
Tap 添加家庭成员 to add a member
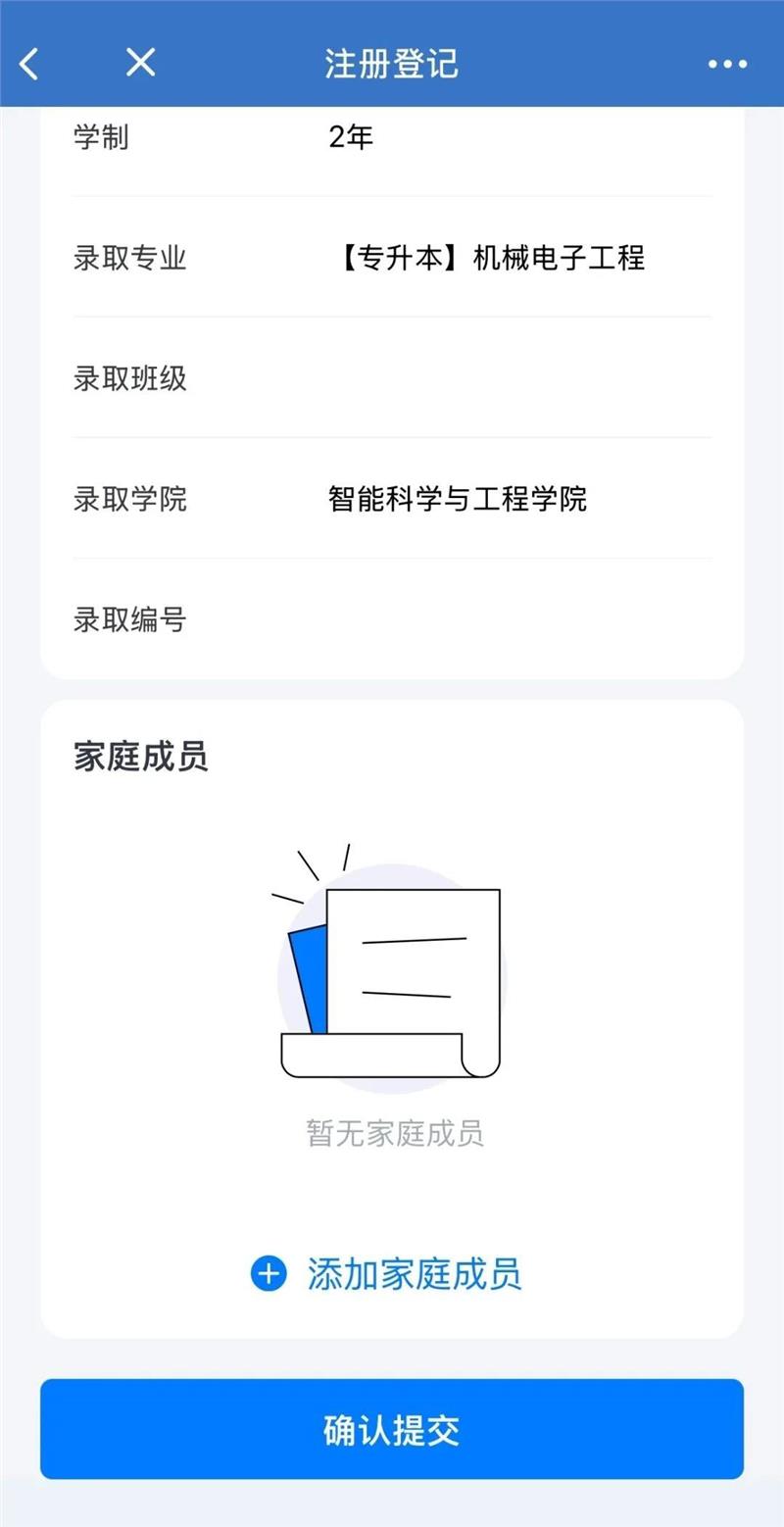[x=386, y=1273]
